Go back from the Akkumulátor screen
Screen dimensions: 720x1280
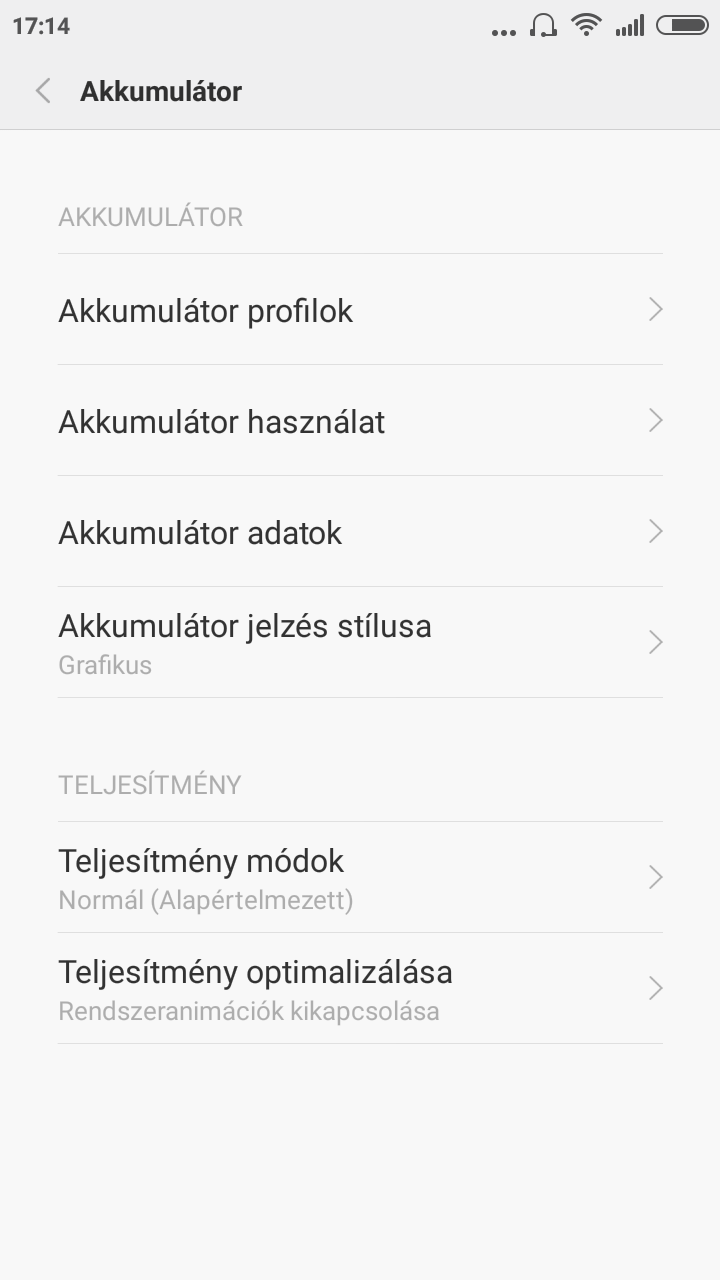coord(43,91)
